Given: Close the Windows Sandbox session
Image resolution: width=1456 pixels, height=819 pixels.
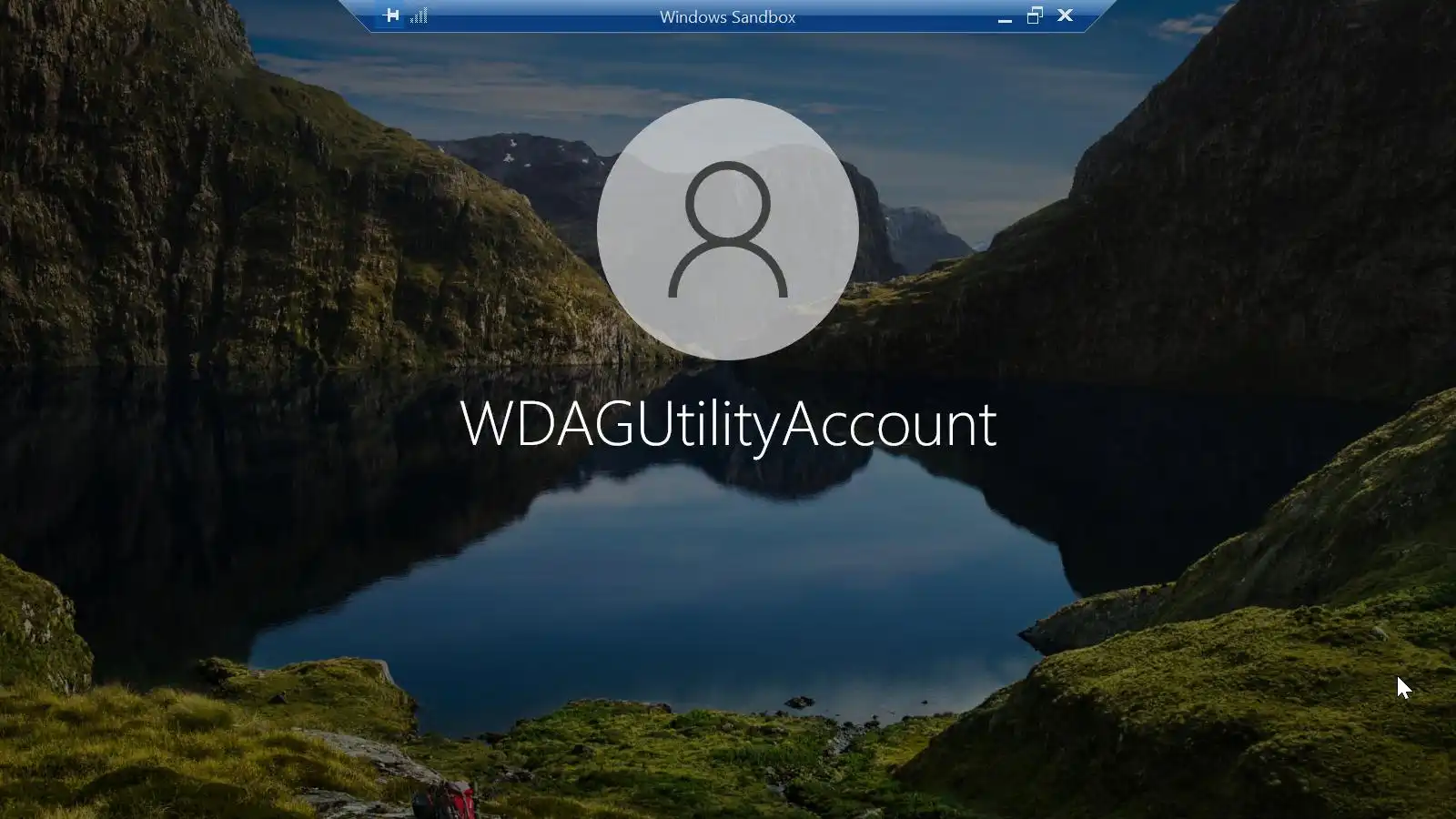Looking at the screenshot, I should pyautogui.click(x=1066, y=15).
